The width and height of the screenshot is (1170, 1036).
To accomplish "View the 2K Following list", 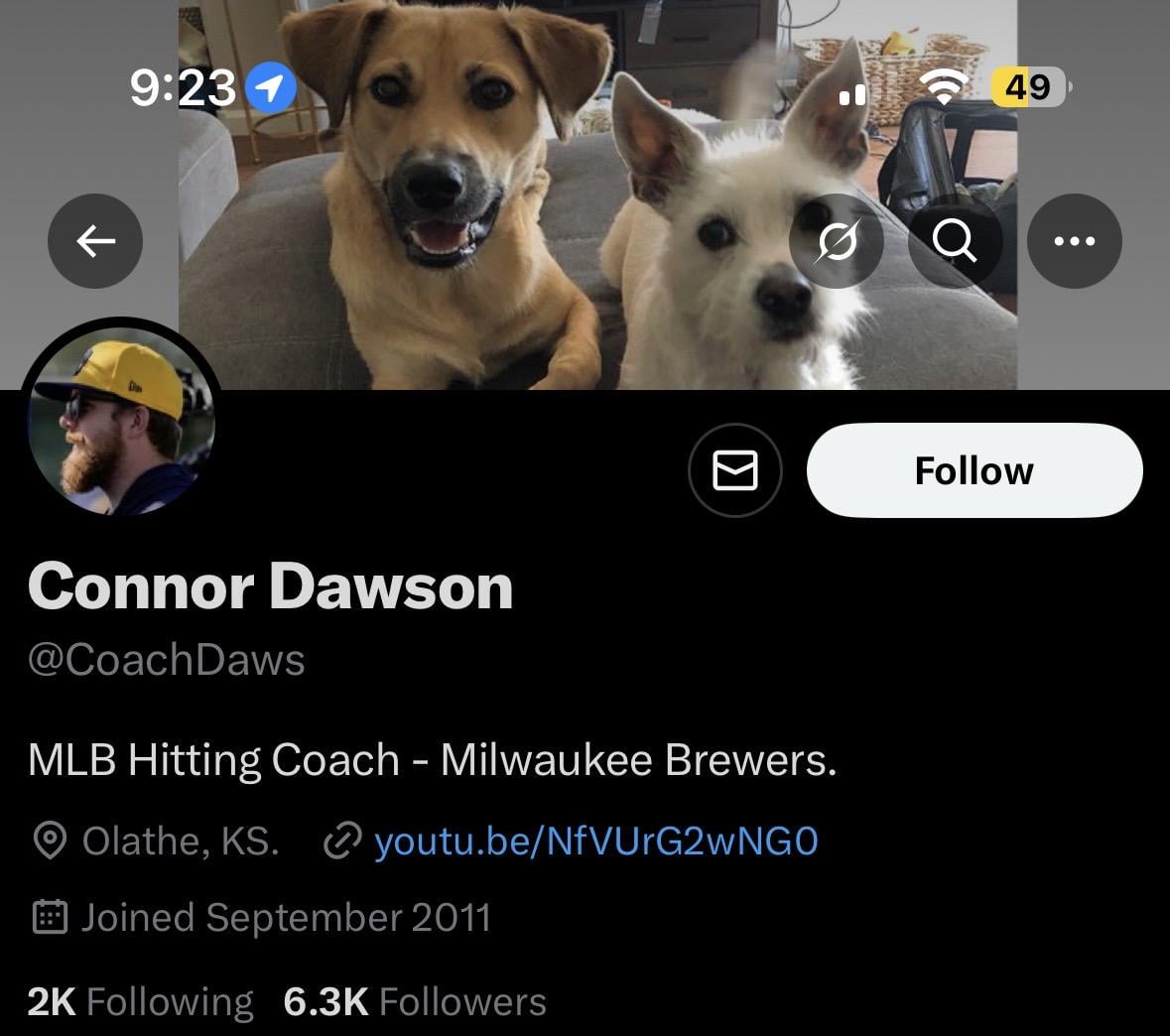I will pyautogui.click(x=140, y=1002).
